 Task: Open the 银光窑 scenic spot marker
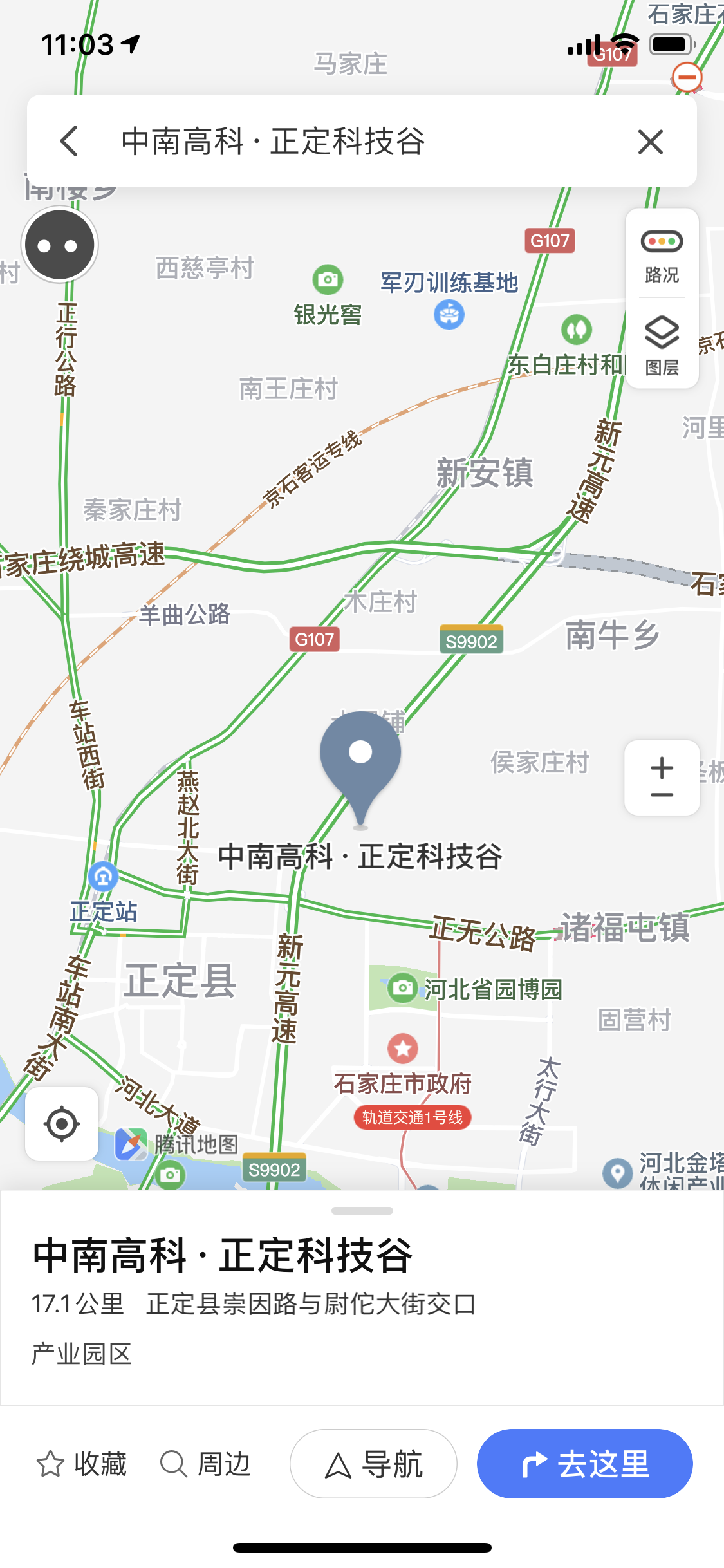pos(328,280)
